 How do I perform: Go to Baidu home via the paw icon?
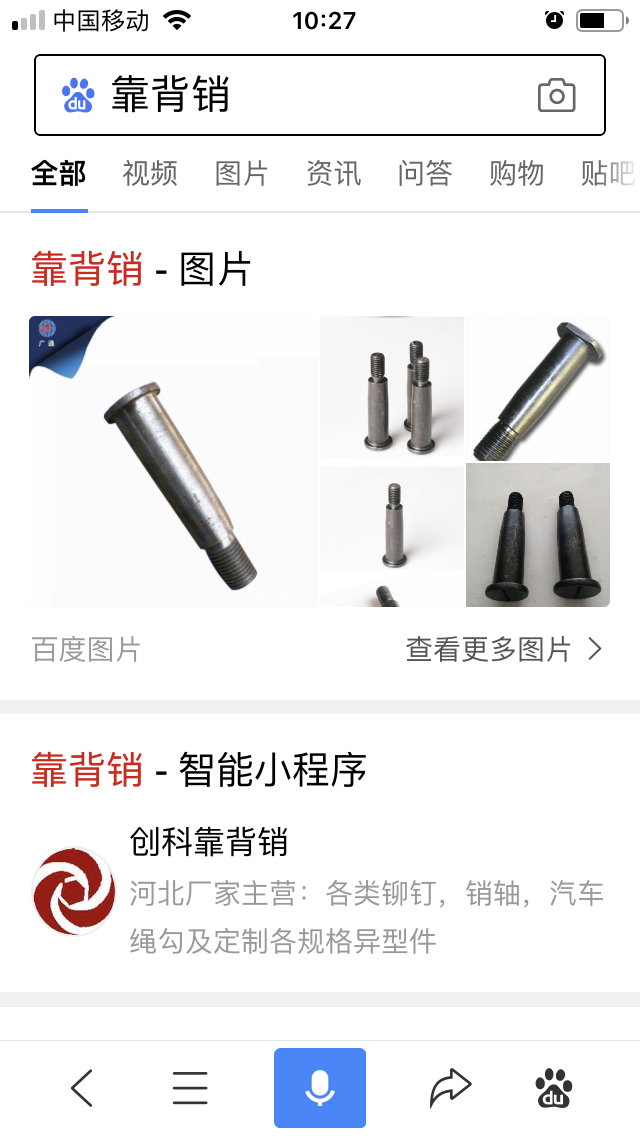click(x=554, y=1087)
